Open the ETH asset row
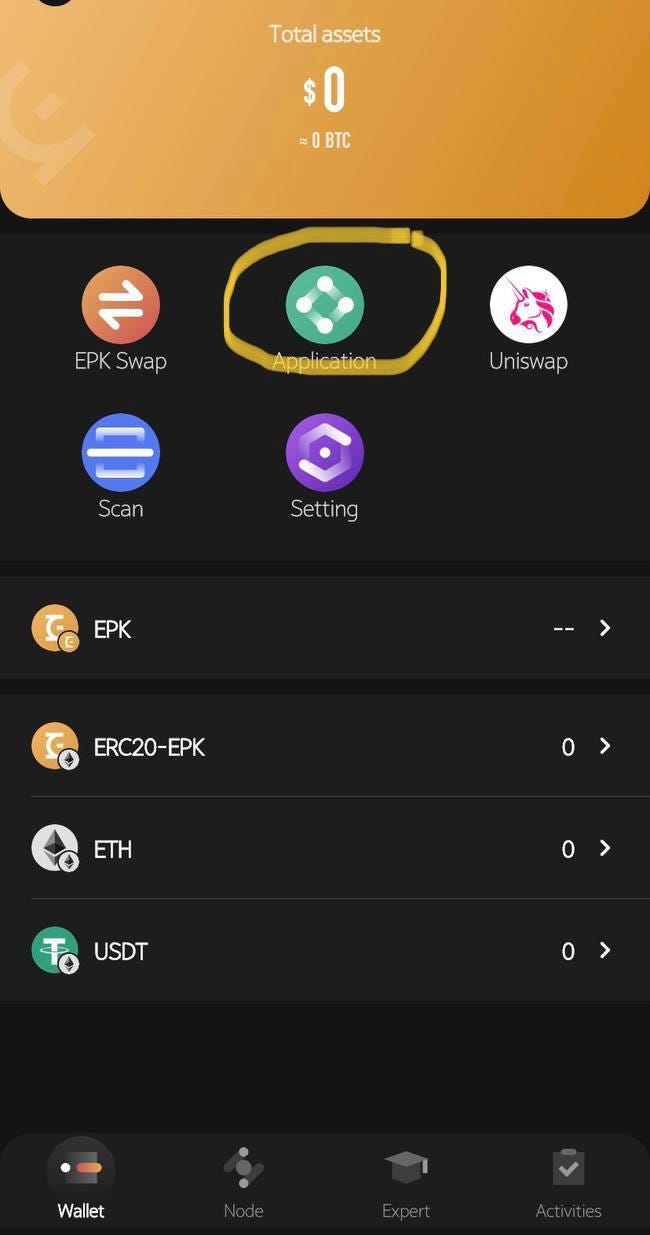This screenshot has width=650, height=1235. pos(325,848)
